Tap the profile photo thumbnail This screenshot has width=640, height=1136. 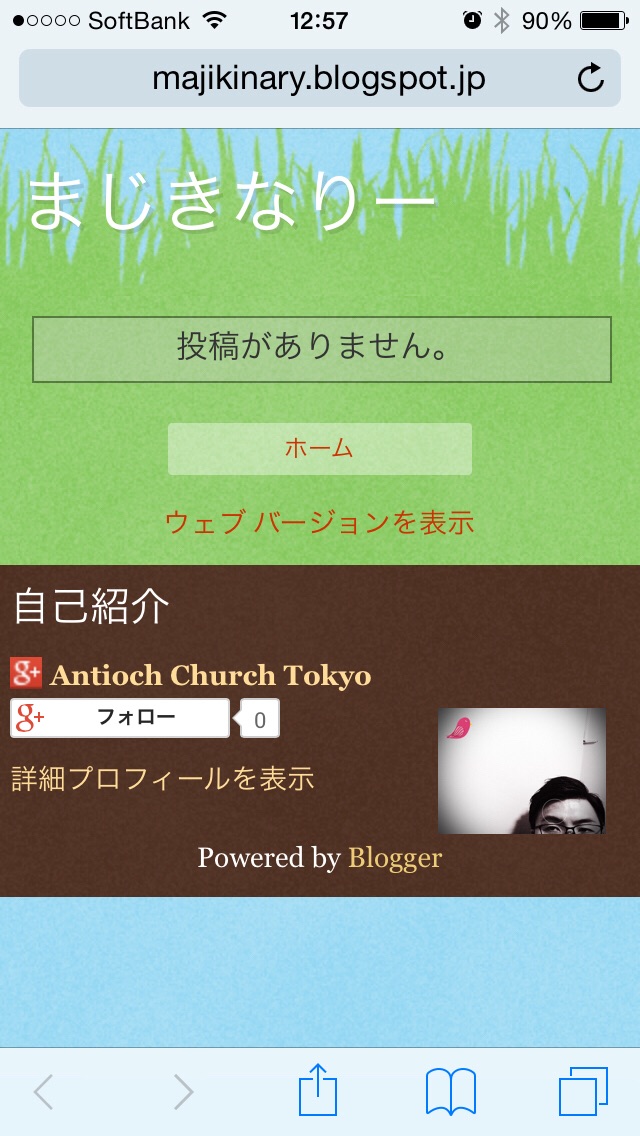tap(522, 771)
